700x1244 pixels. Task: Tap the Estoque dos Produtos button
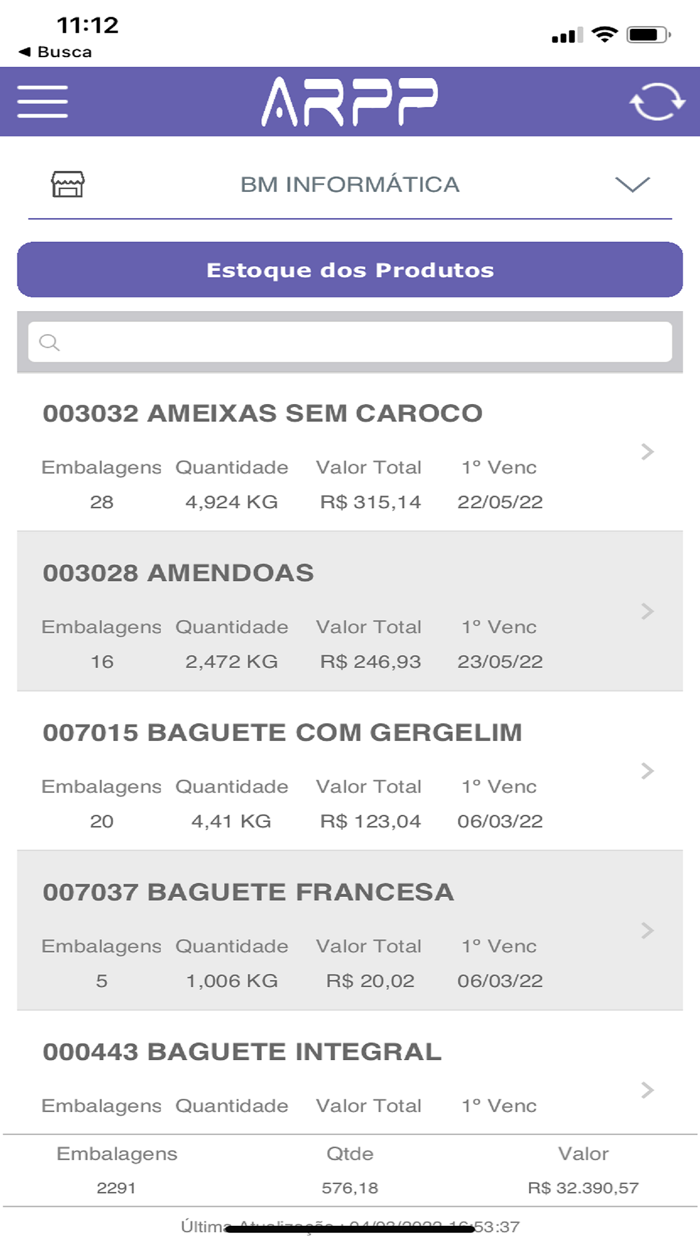[350, 270]
